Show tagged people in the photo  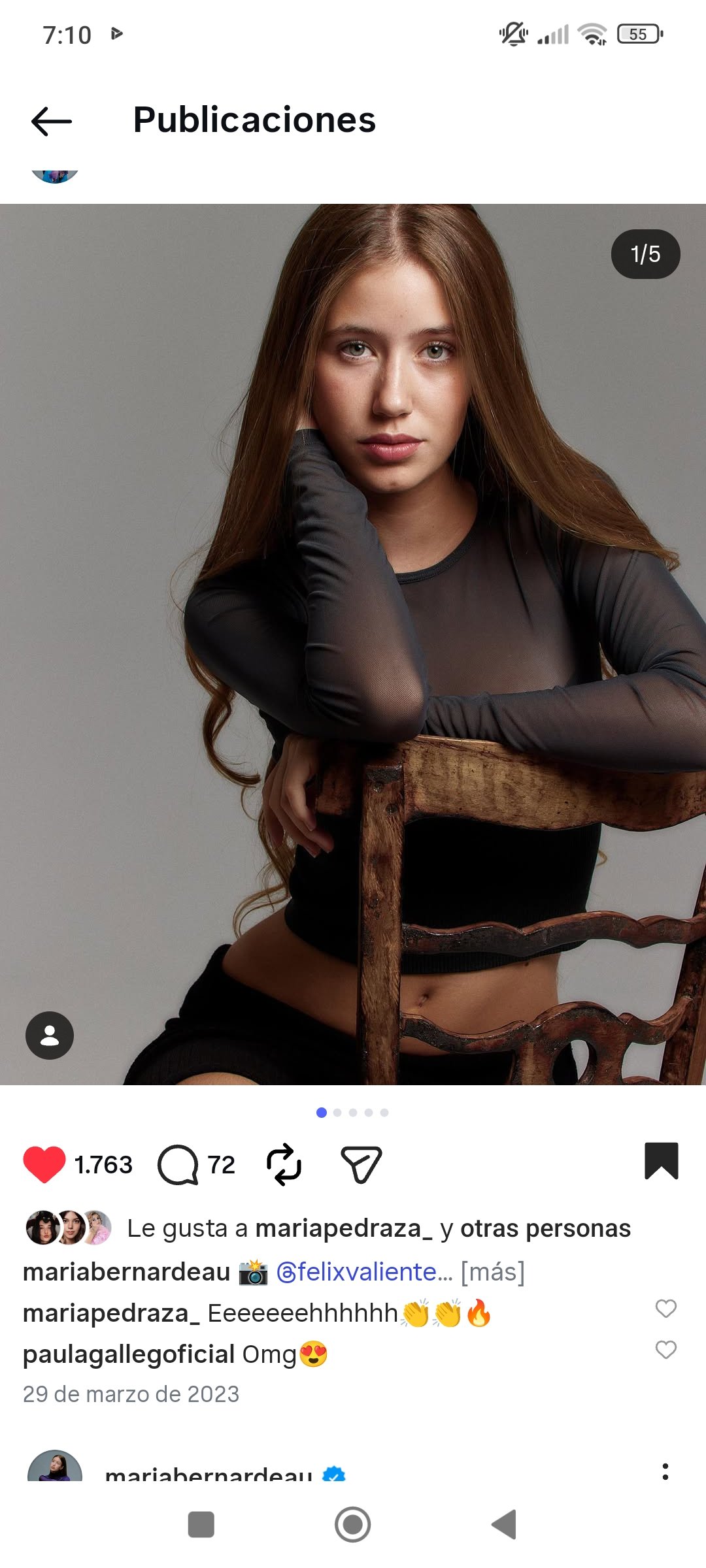coord(50,1036)
